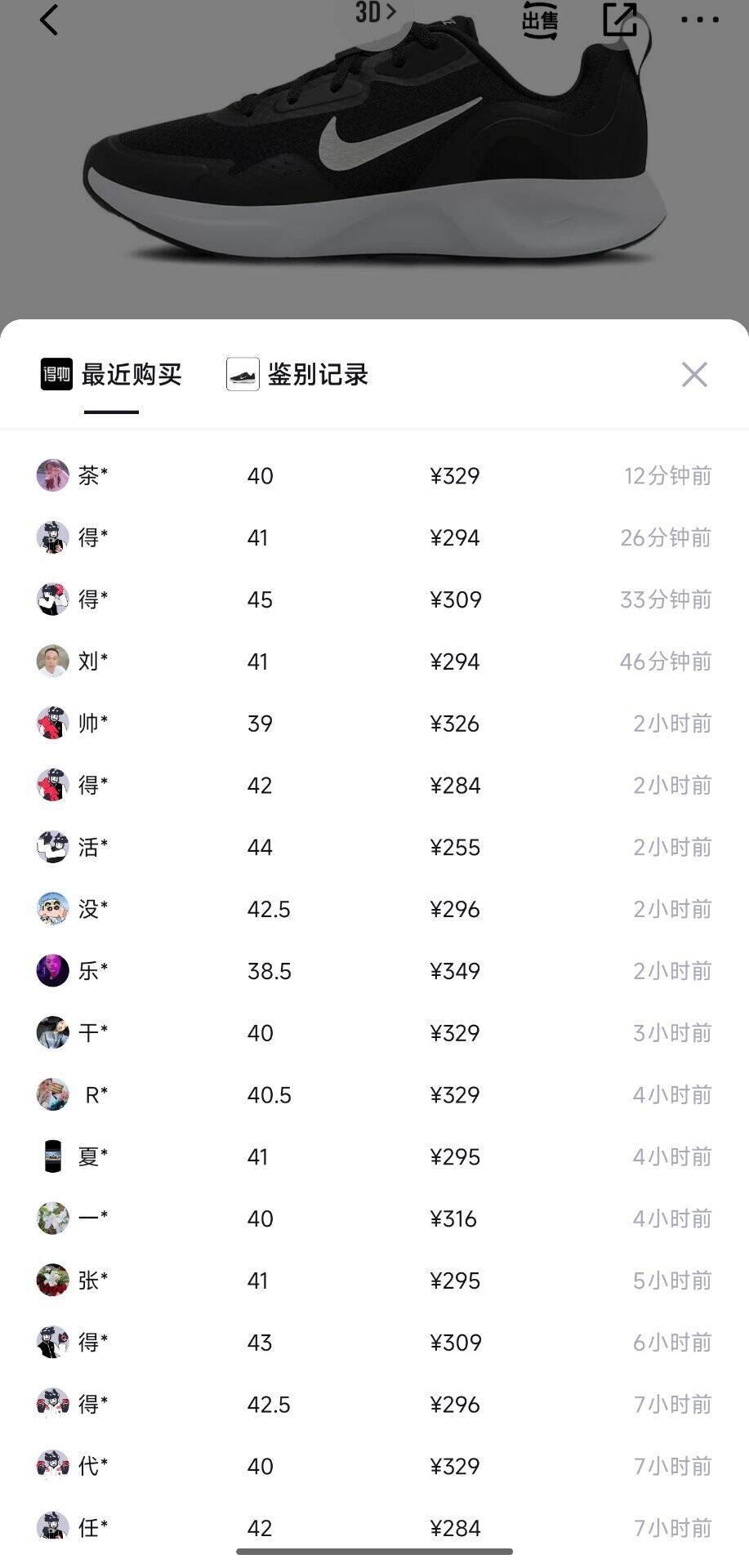Go back using the arrow icon

(x=49, y=20)
